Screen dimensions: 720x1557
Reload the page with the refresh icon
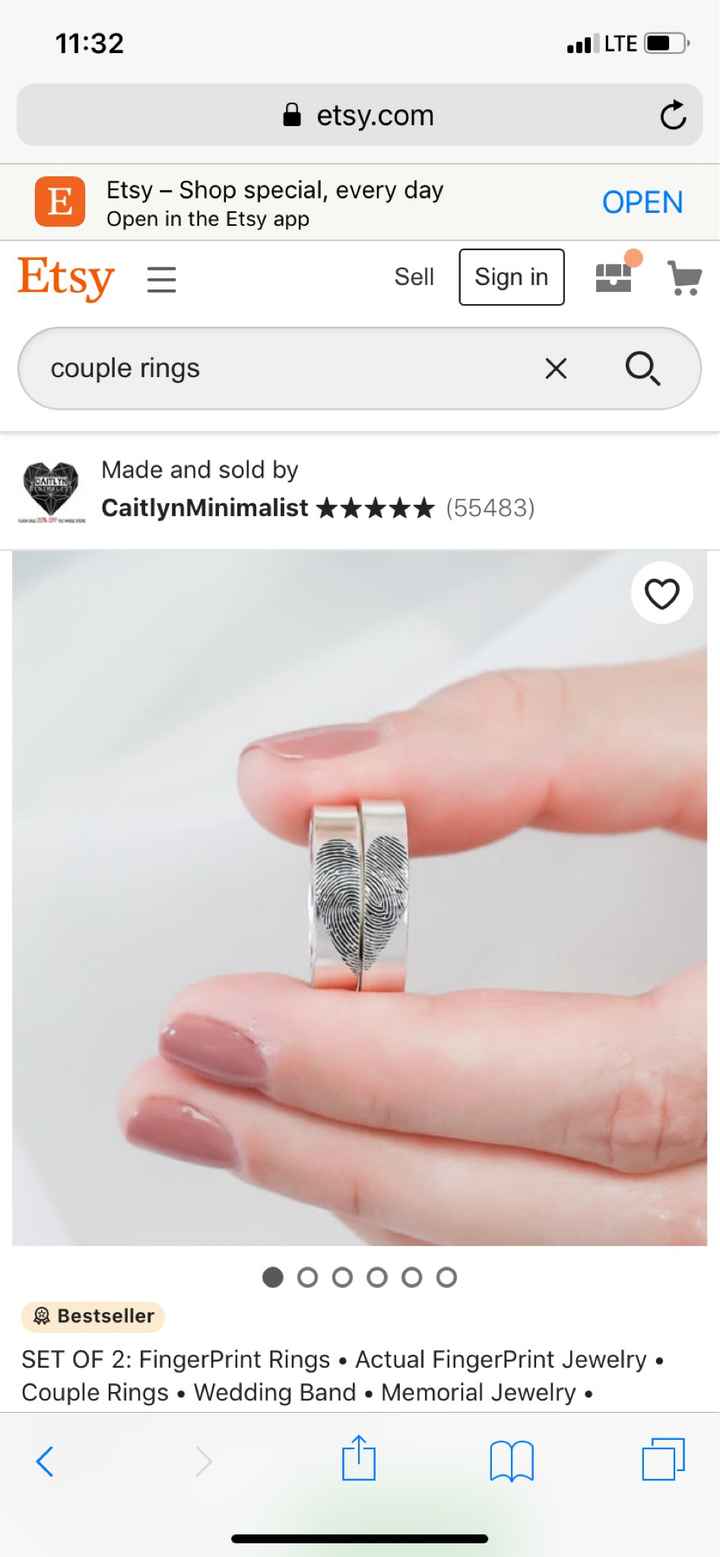point(672,115)
